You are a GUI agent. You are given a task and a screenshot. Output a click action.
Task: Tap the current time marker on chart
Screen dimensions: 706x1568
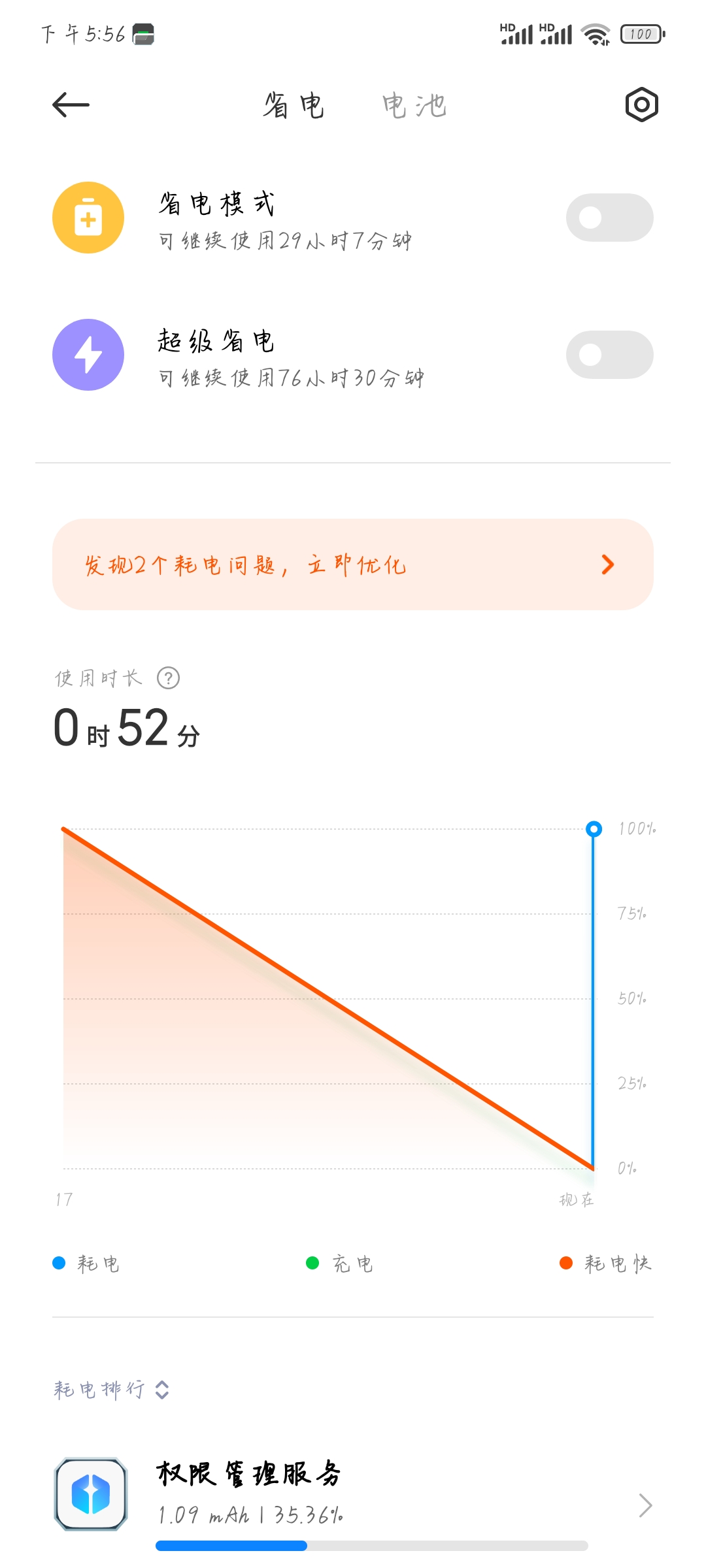point(594,829)
